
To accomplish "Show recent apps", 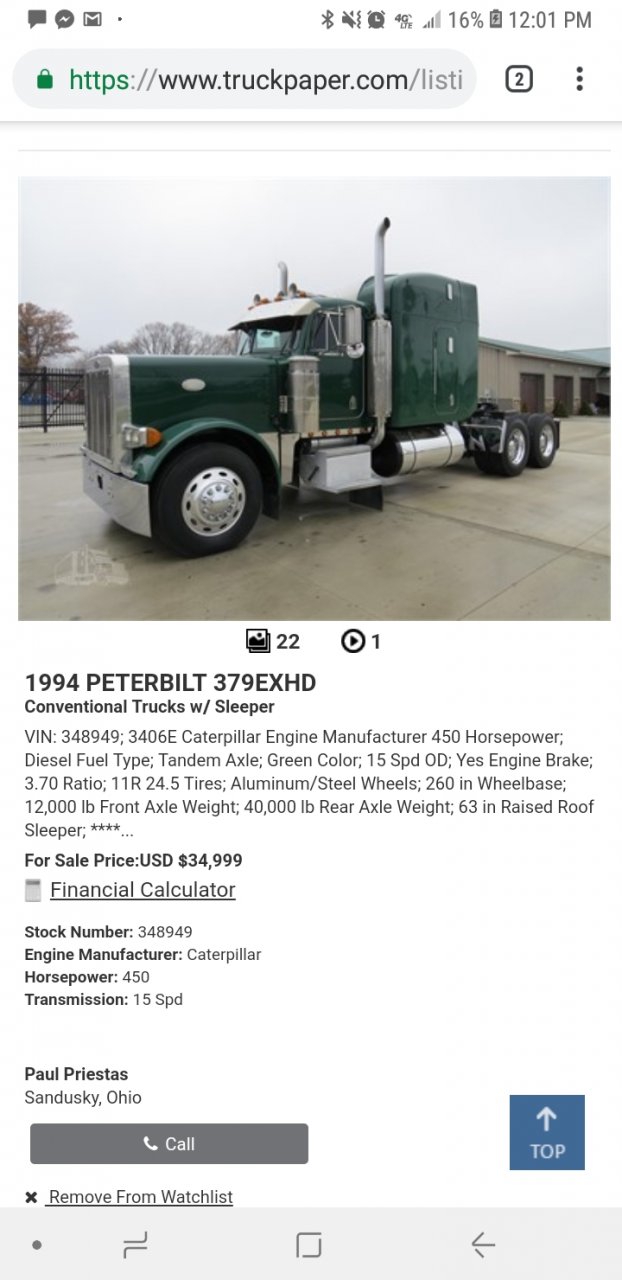I will click(135, 1245).
